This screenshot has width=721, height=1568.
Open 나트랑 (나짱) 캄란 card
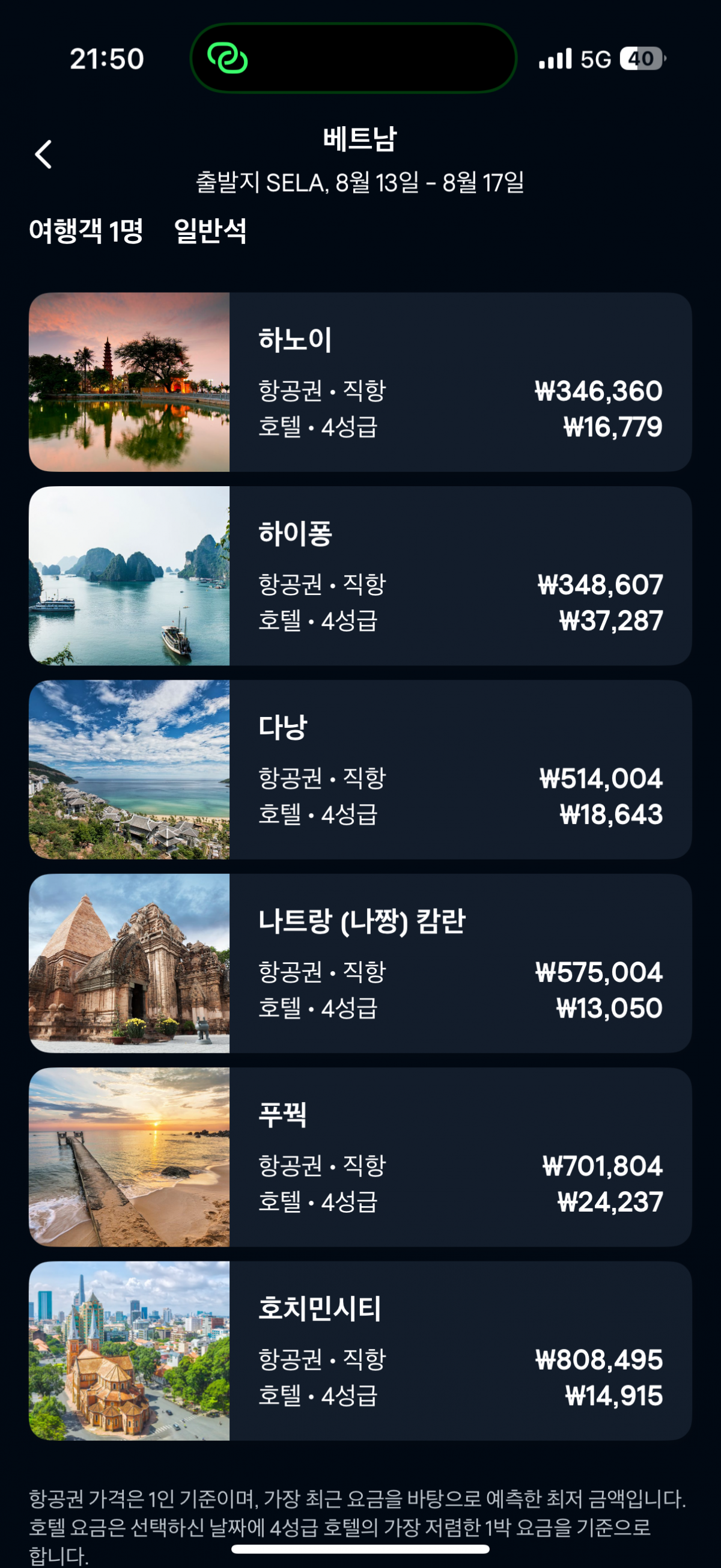tap(359, 963)
